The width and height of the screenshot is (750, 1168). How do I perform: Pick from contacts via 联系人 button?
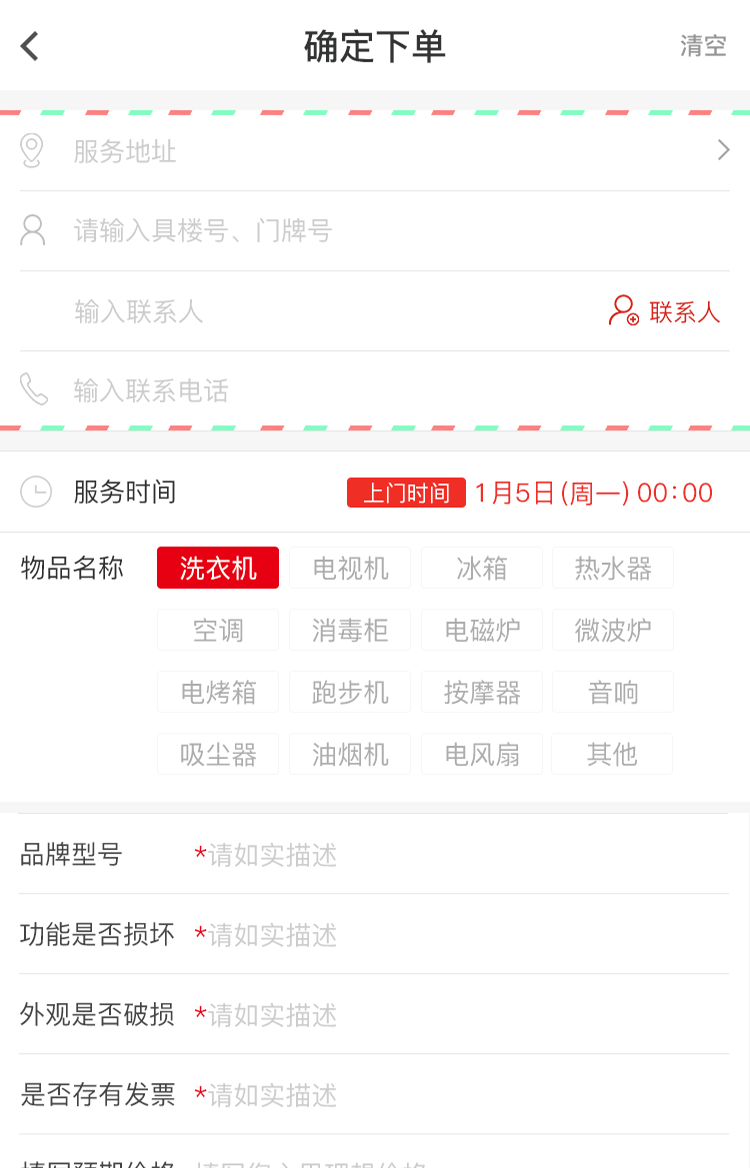click(x=665, y=311)
